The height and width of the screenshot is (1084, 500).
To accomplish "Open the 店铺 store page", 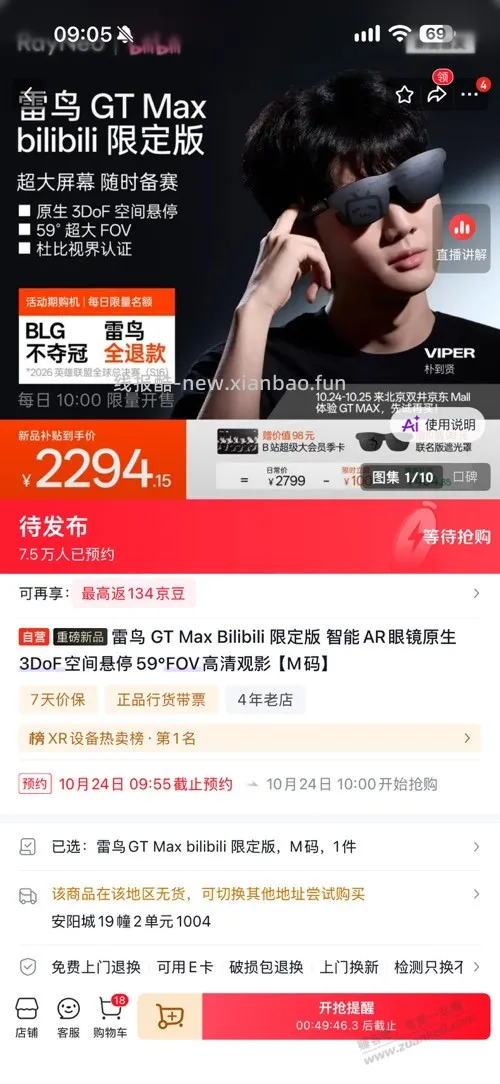I will pos(27,1018).
